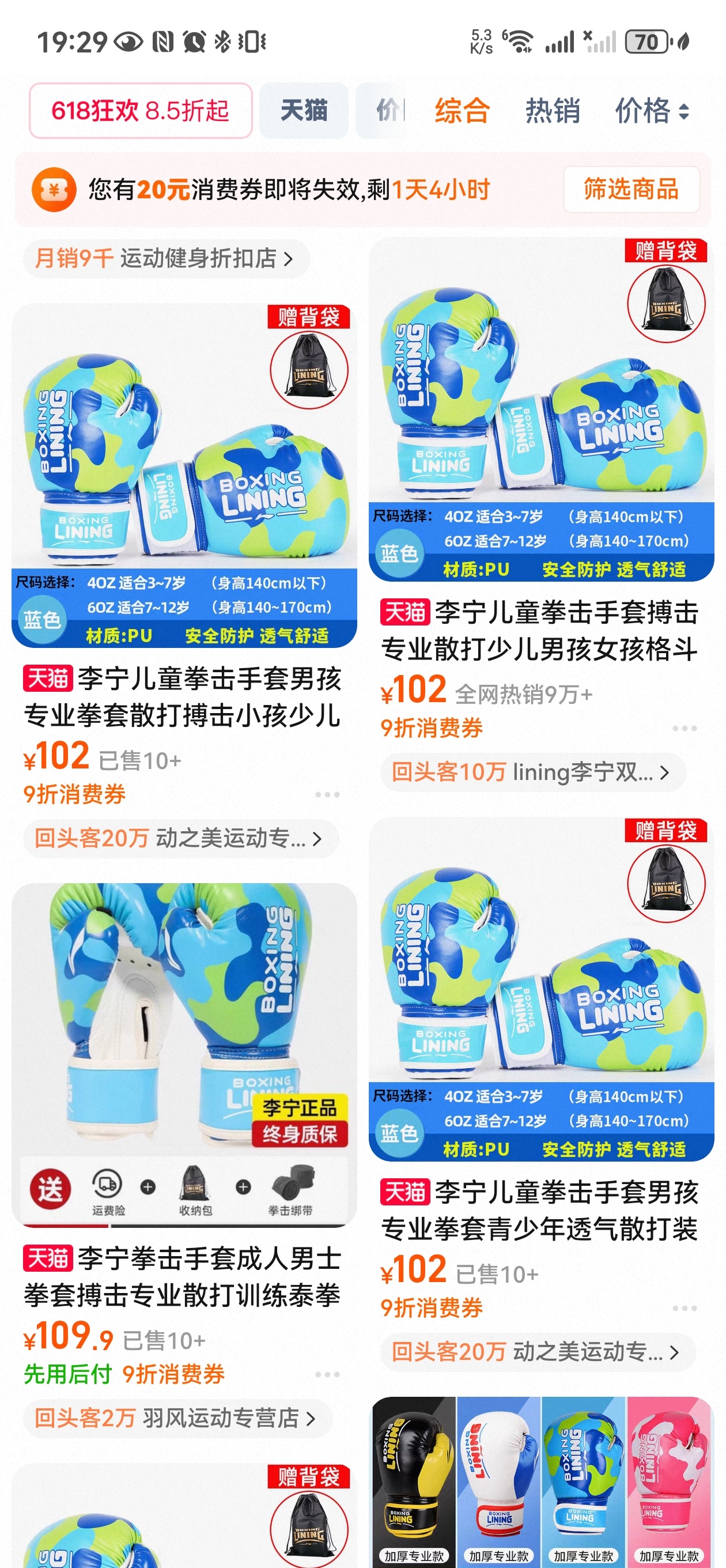Viewport: 726px width, 1568px height.
Task: Open the 运动健身折扣店 store link
Action: [x=165, y=258]
